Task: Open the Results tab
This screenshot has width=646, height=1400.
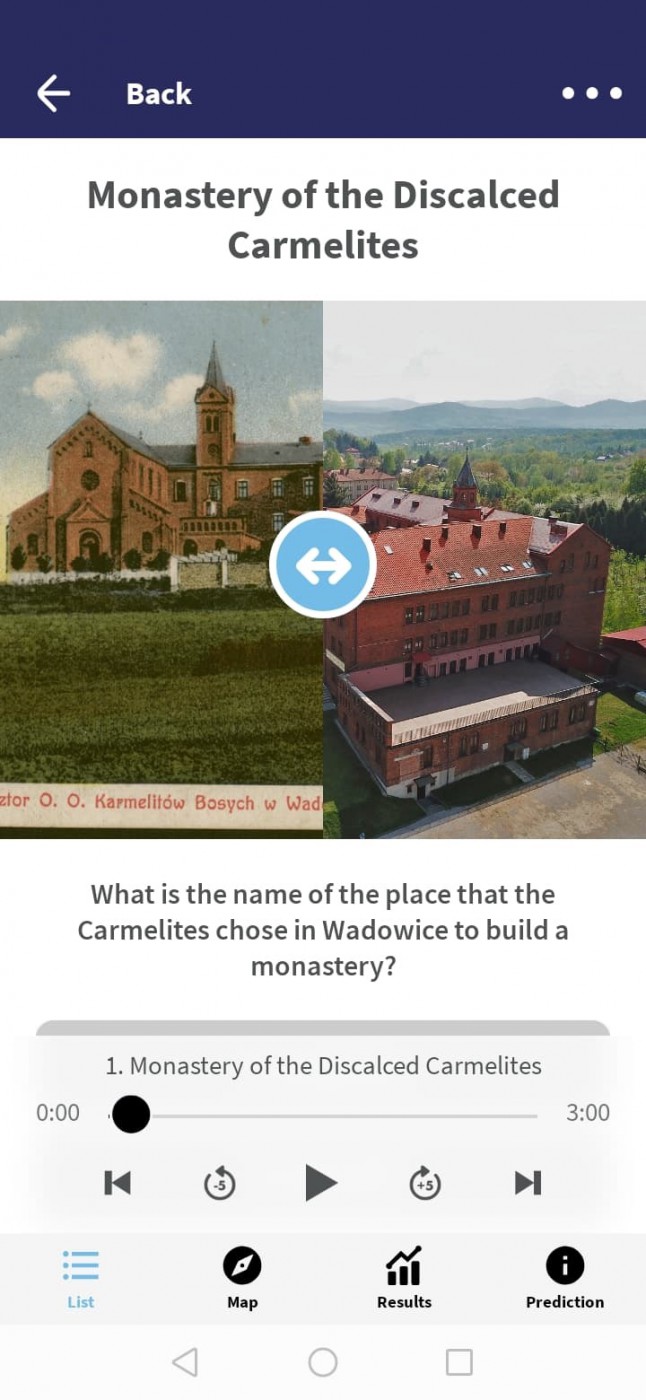Action: [404, 1278]
